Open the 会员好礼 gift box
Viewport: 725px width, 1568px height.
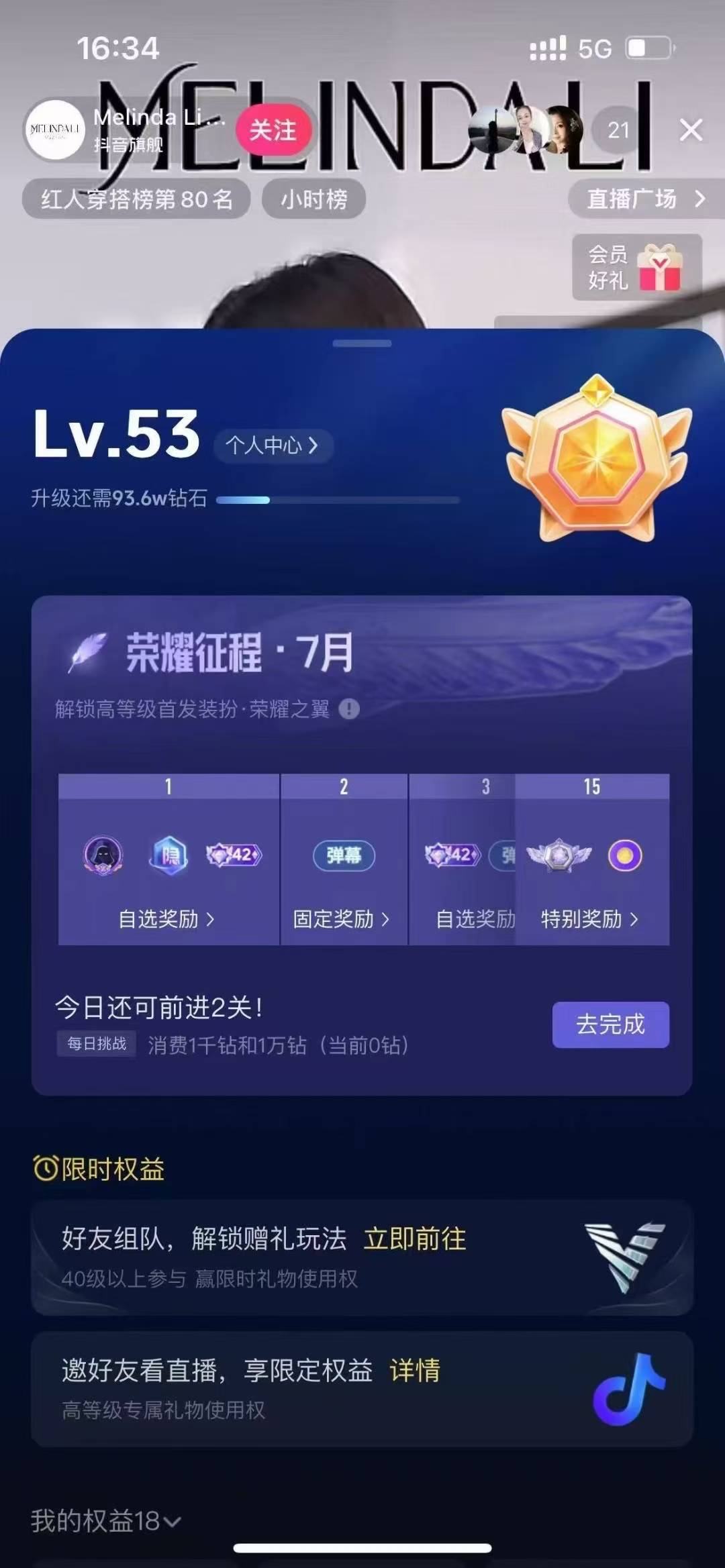(x=636, y=267)
